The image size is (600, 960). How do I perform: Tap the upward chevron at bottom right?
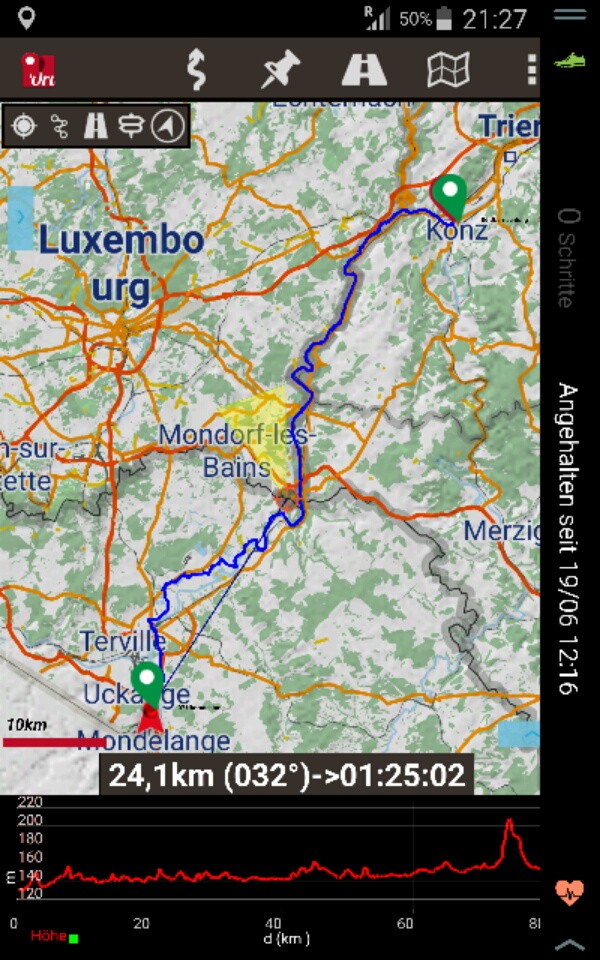click(x=570, y=945)
